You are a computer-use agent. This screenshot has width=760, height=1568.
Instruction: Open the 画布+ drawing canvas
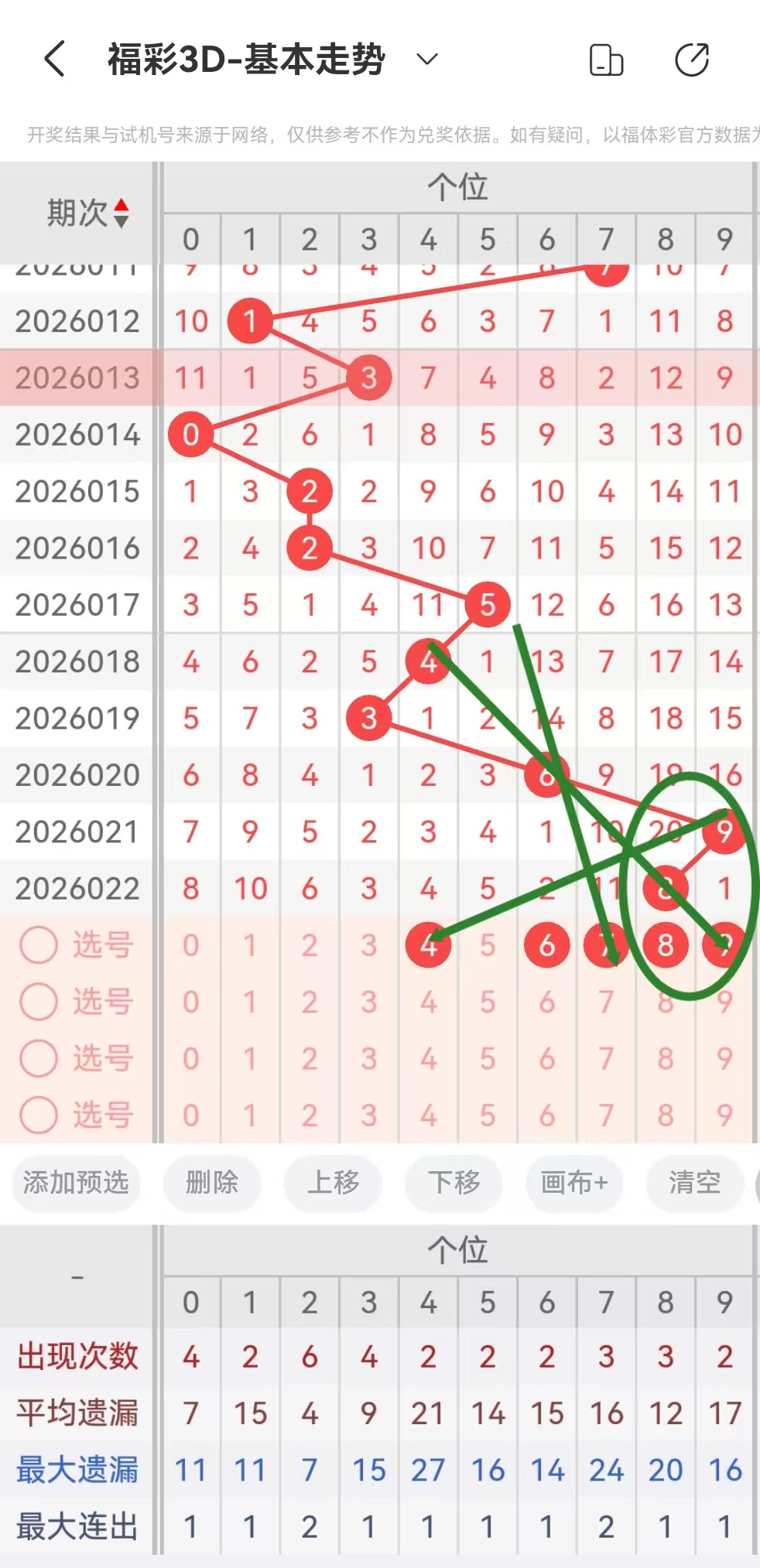point(574,1182)
